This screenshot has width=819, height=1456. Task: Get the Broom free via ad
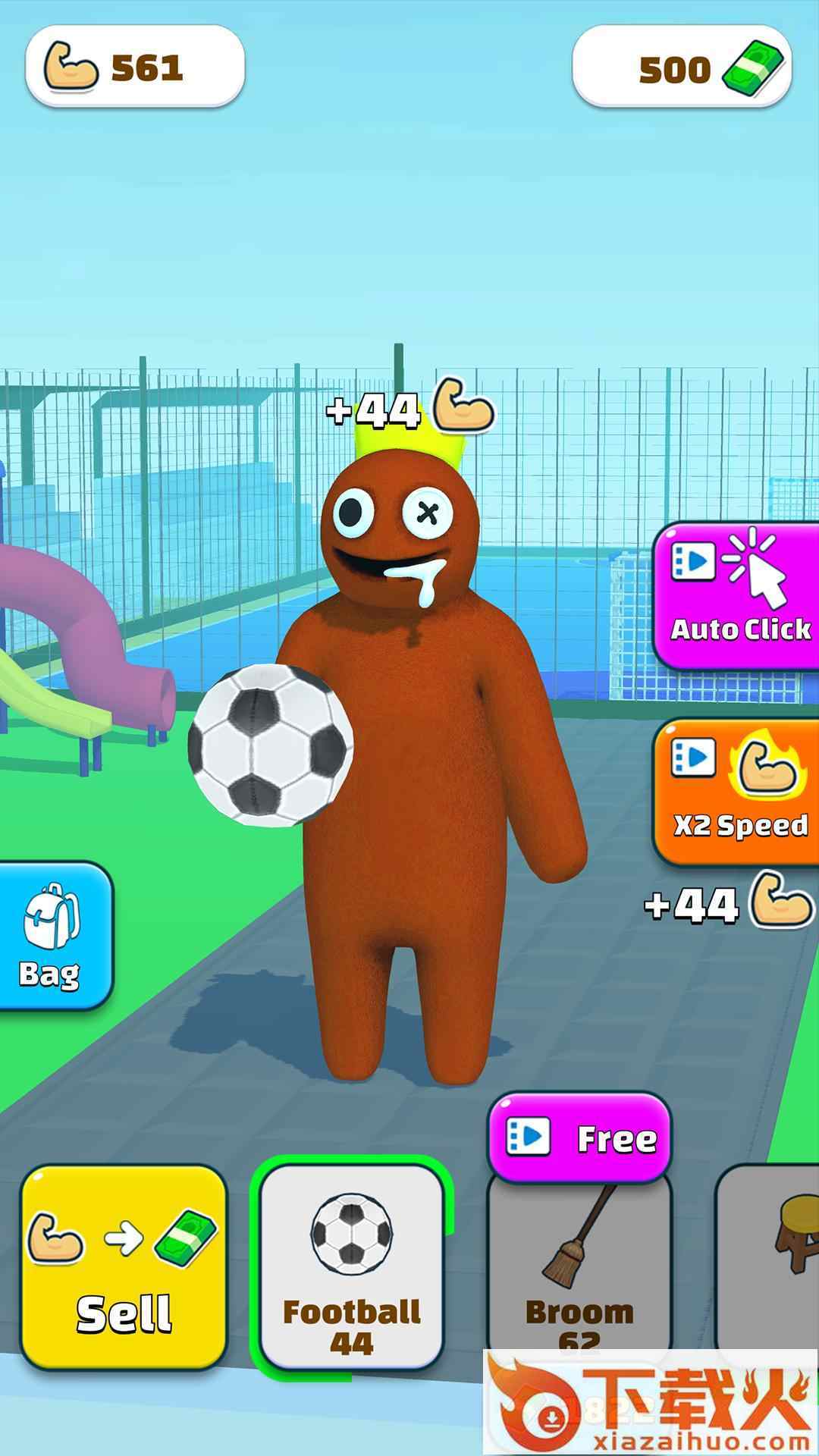click(580, 1137)
